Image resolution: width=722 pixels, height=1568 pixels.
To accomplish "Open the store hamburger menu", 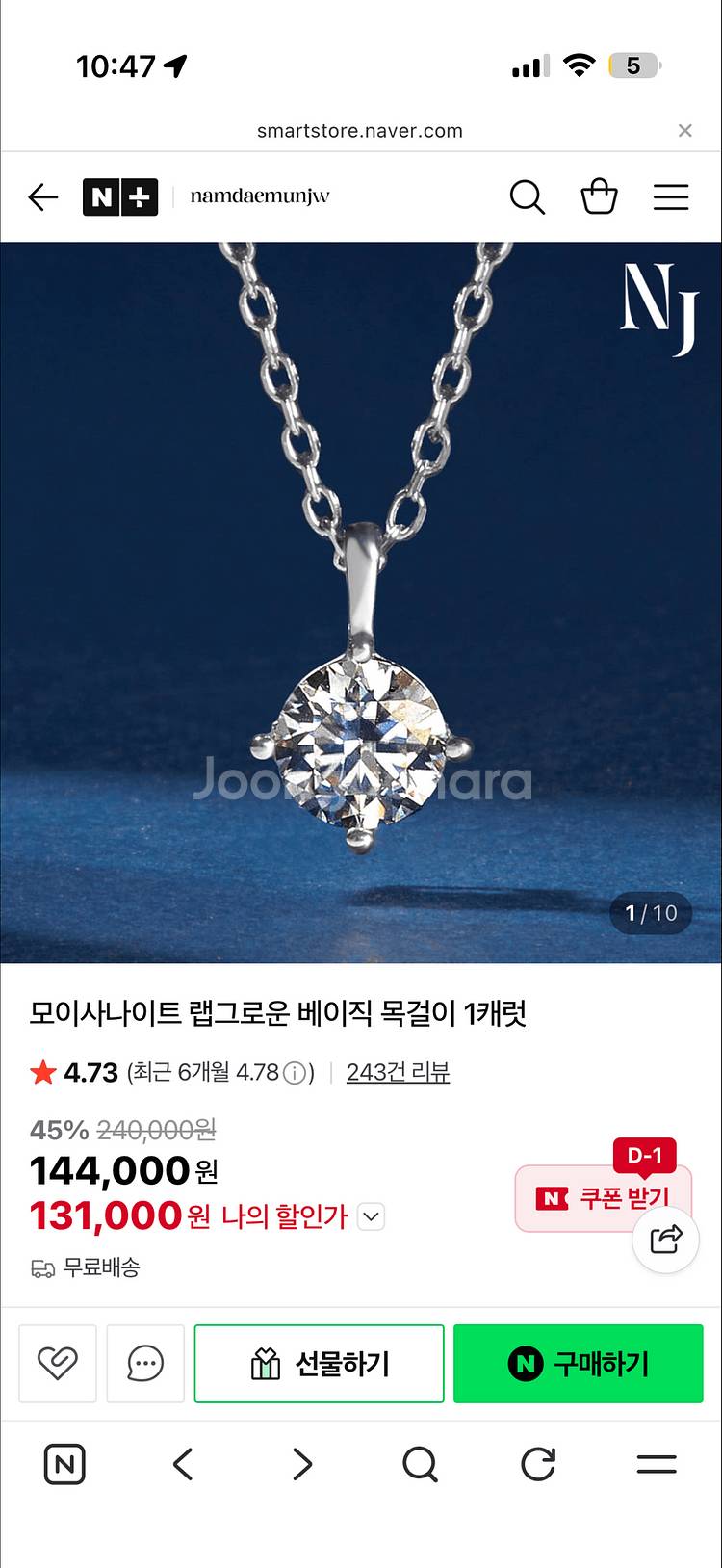I will point(671,196).
